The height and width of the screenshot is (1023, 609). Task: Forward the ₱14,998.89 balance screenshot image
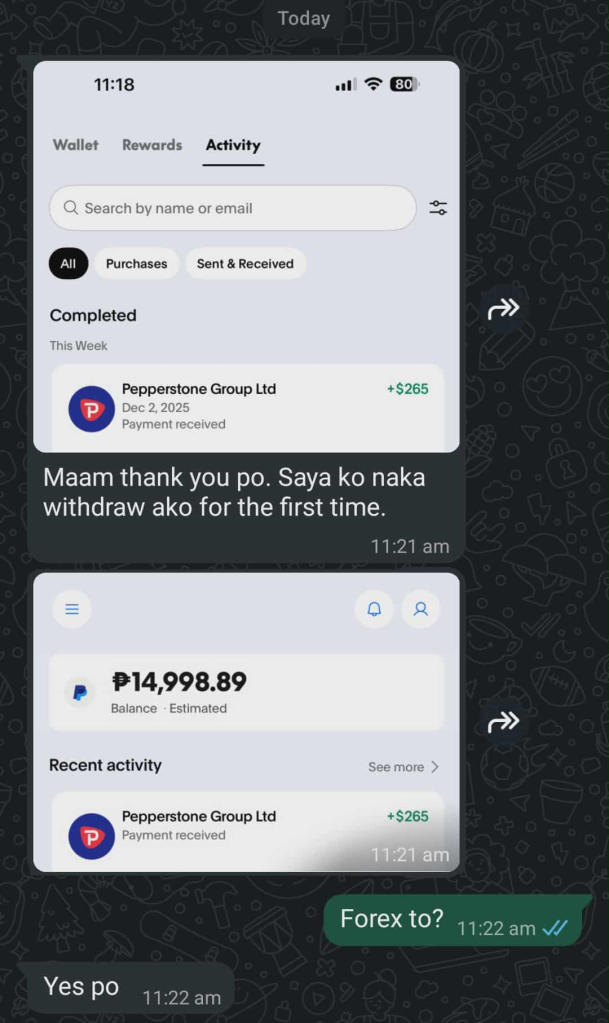pyautogui.click(x=503, y=721)
